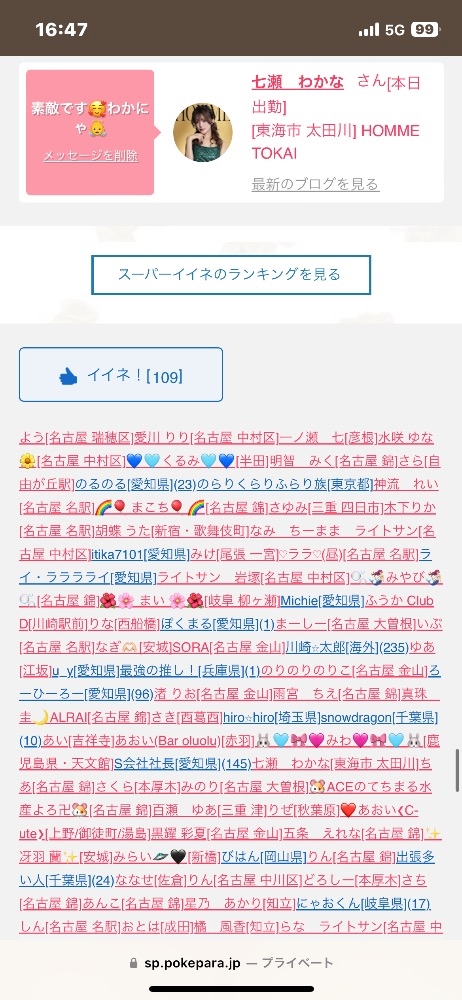Open user link snowdragon[千葉県]
This screenshot has width=462, height=1000.
[379, 717]
